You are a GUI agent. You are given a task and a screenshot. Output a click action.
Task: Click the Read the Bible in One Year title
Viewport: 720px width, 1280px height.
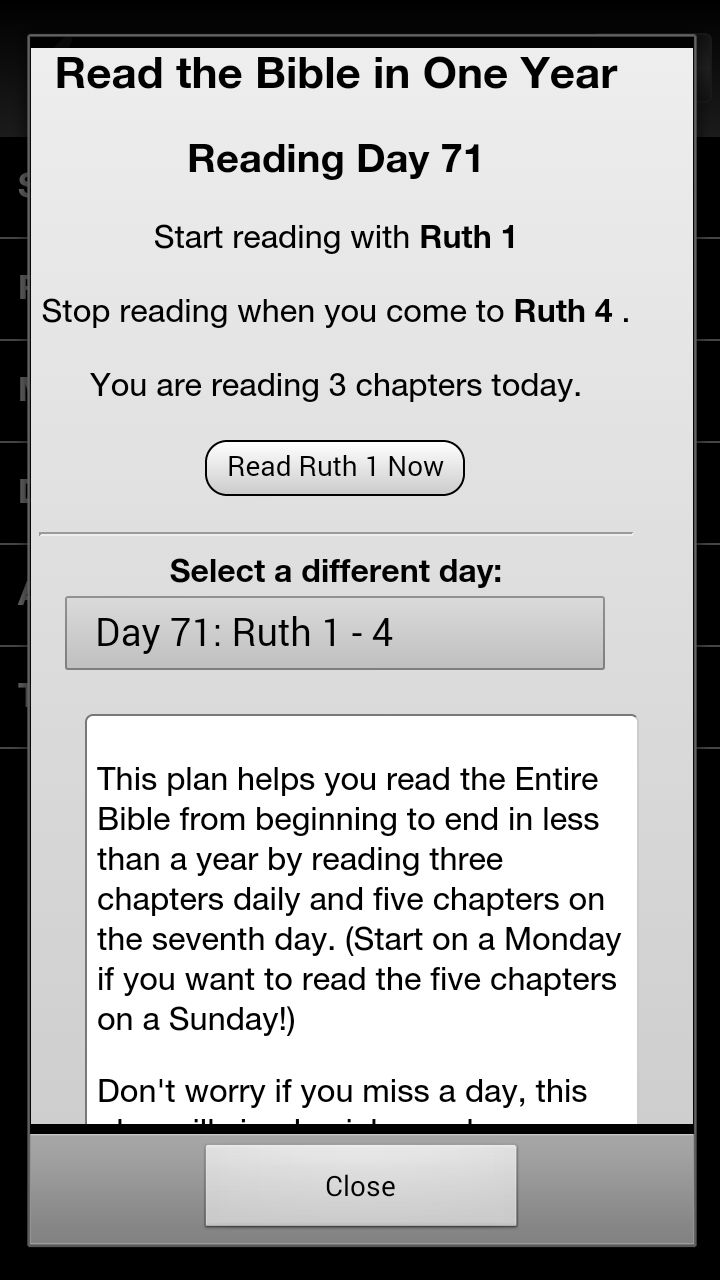(337, 72)
